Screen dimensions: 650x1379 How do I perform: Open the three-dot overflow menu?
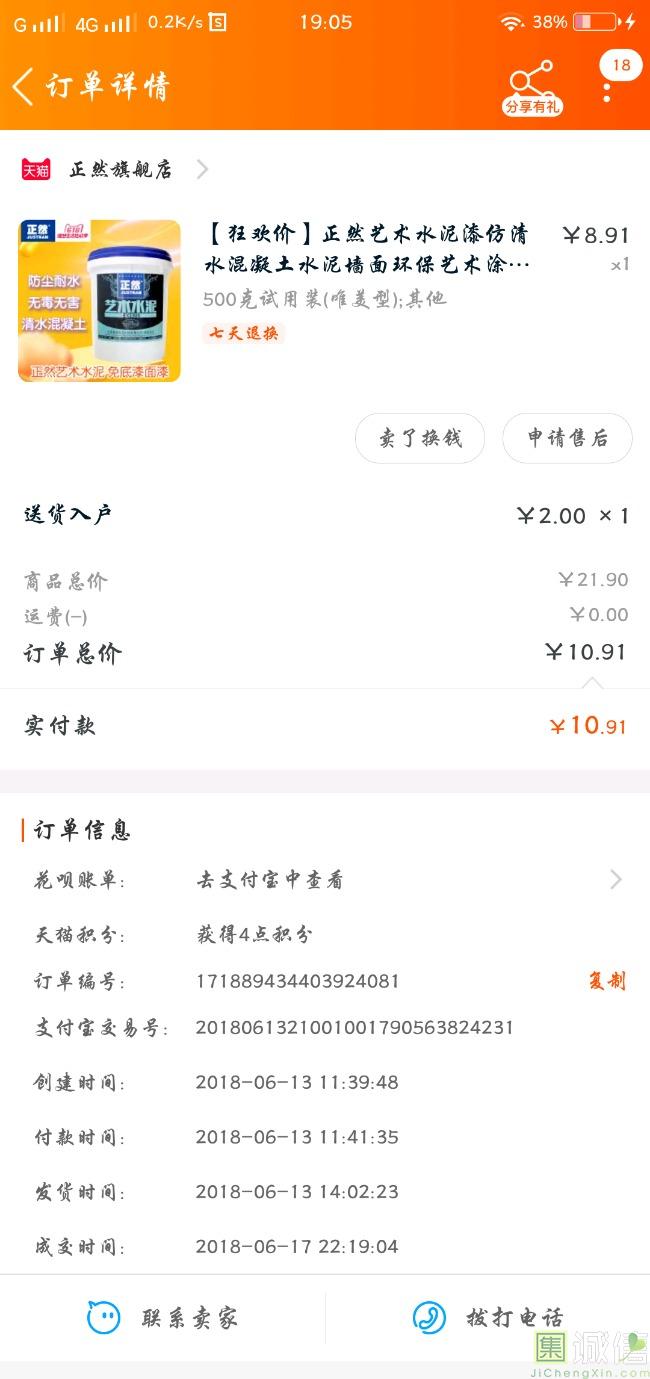click(x=607, y=88)
